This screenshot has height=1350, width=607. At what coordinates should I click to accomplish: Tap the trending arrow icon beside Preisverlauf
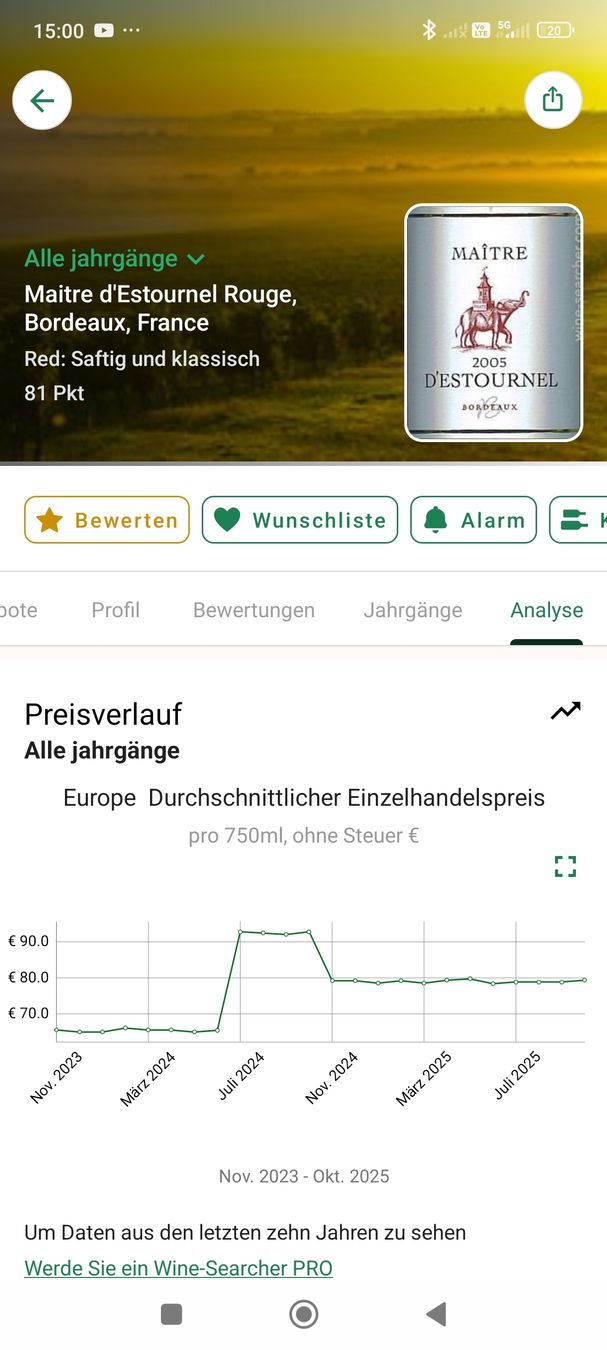[x=565, y=712]
